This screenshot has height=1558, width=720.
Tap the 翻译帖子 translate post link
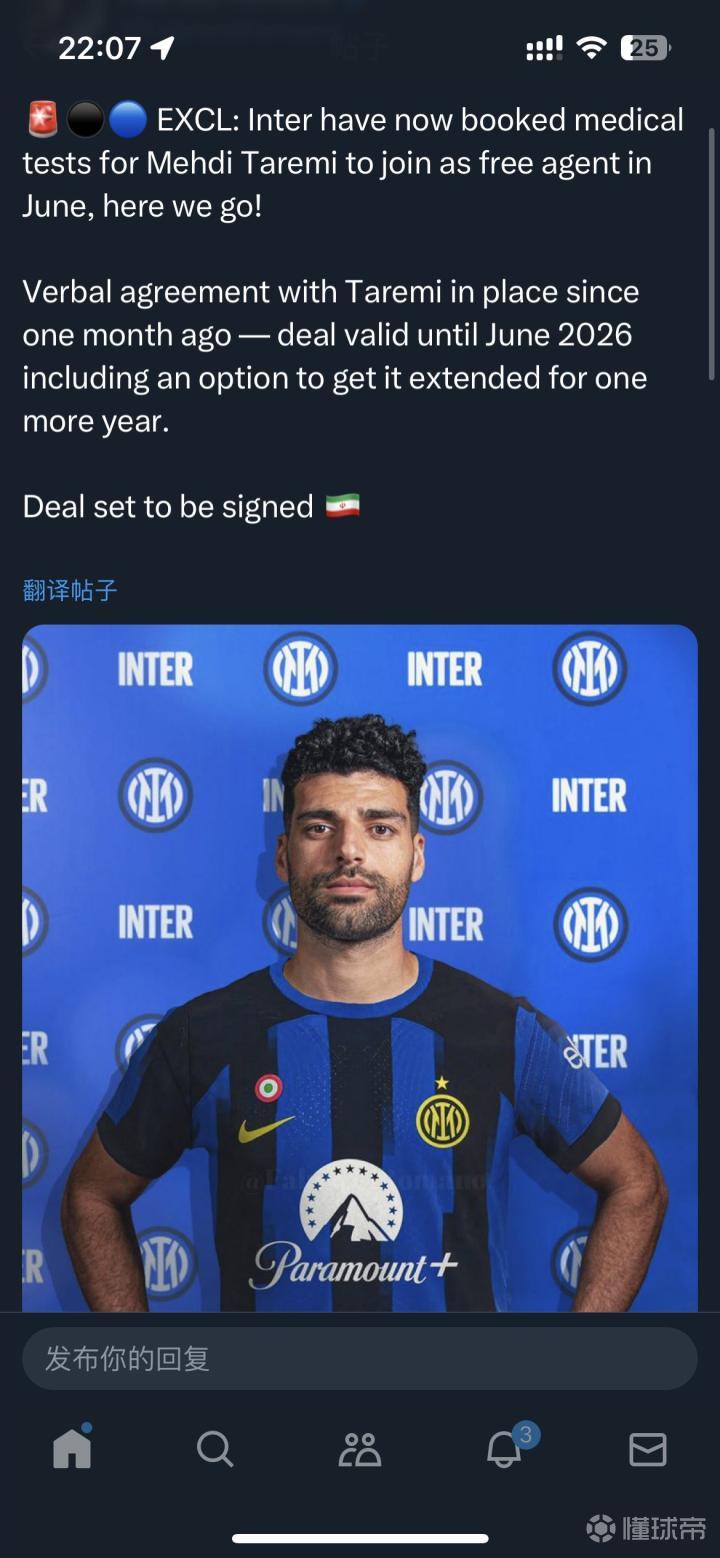click(70, 590)
